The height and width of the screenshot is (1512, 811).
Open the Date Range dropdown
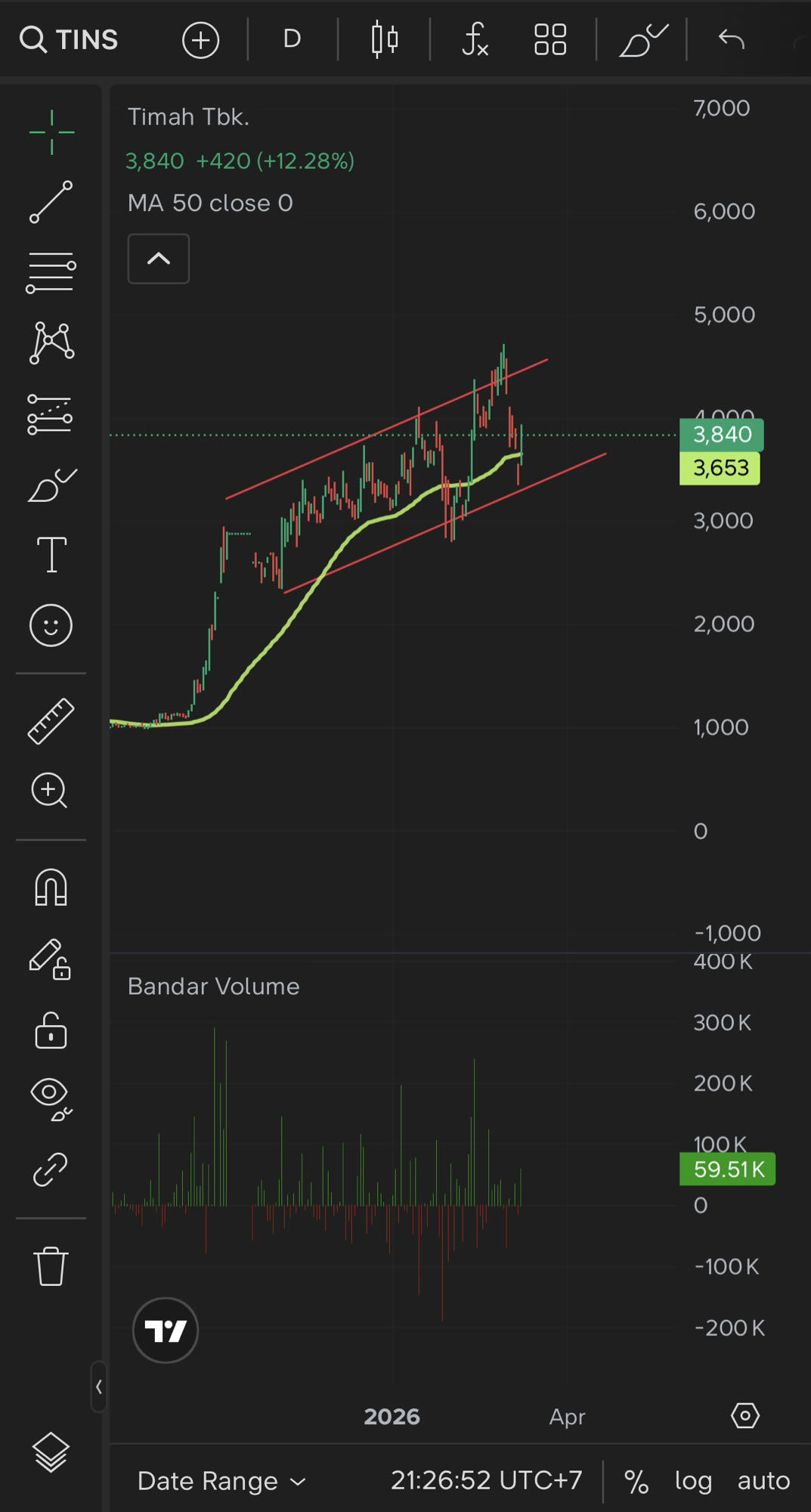coord(221,1480)
